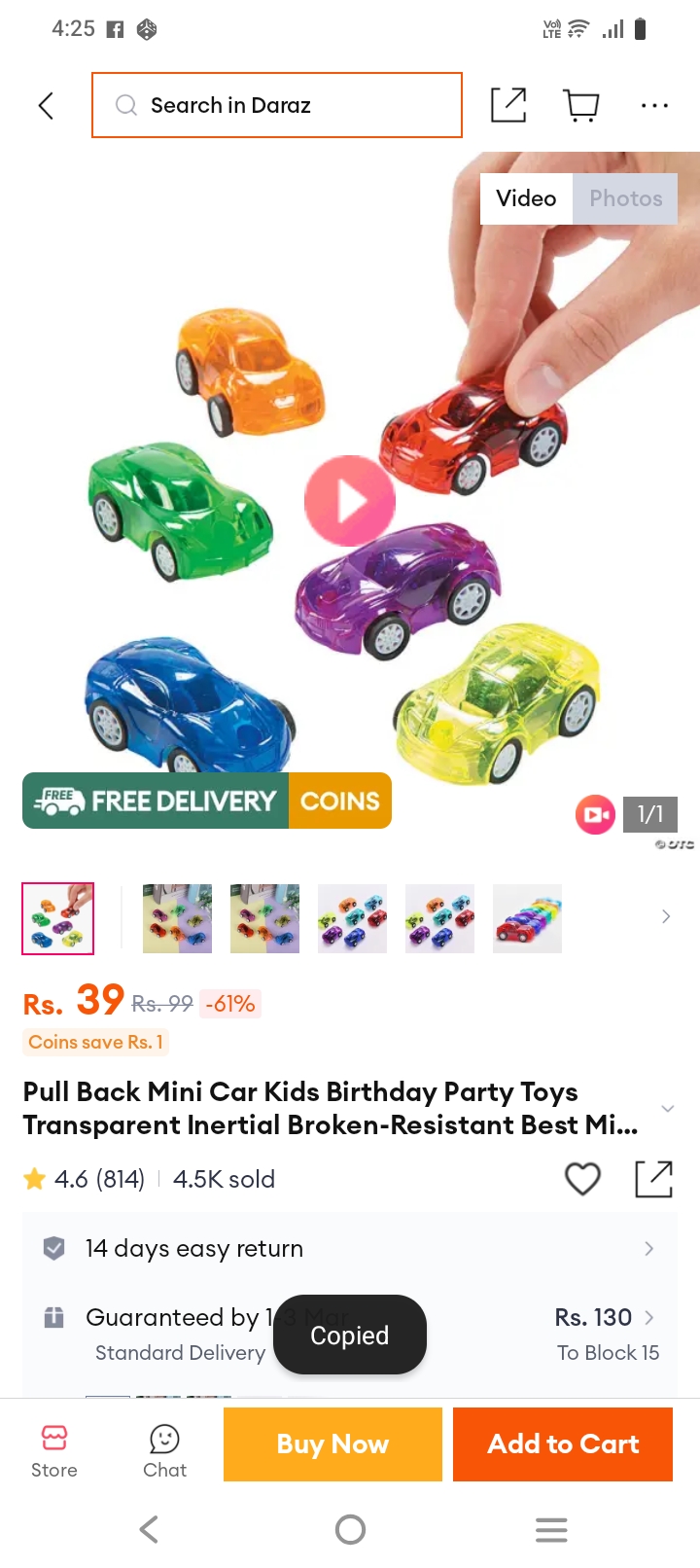Share the product from the top bar
Screen dimensions: 700x1568
click(x=508, y=105)
